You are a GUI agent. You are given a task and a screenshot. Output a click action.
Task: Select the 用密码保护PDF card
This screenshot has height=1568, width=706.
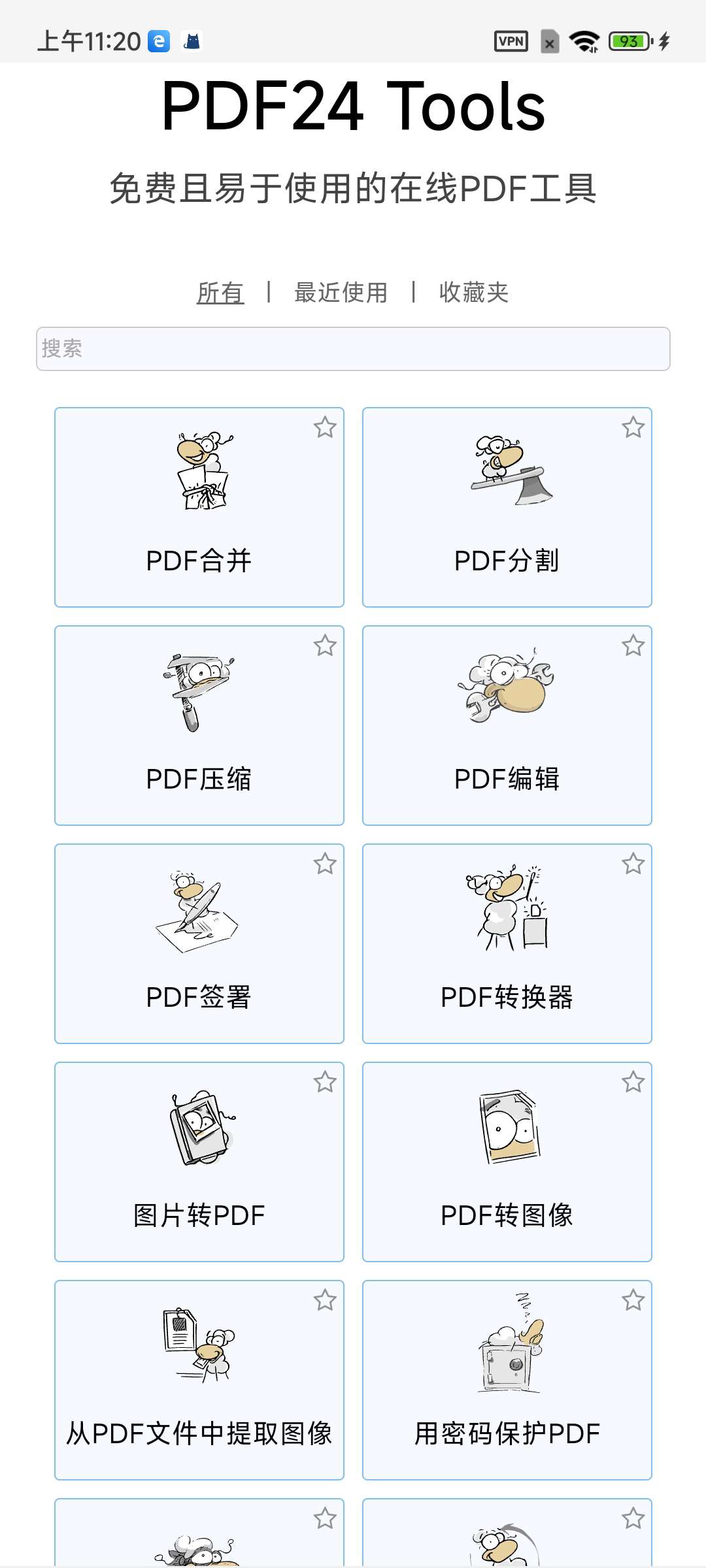point(507,1380)
